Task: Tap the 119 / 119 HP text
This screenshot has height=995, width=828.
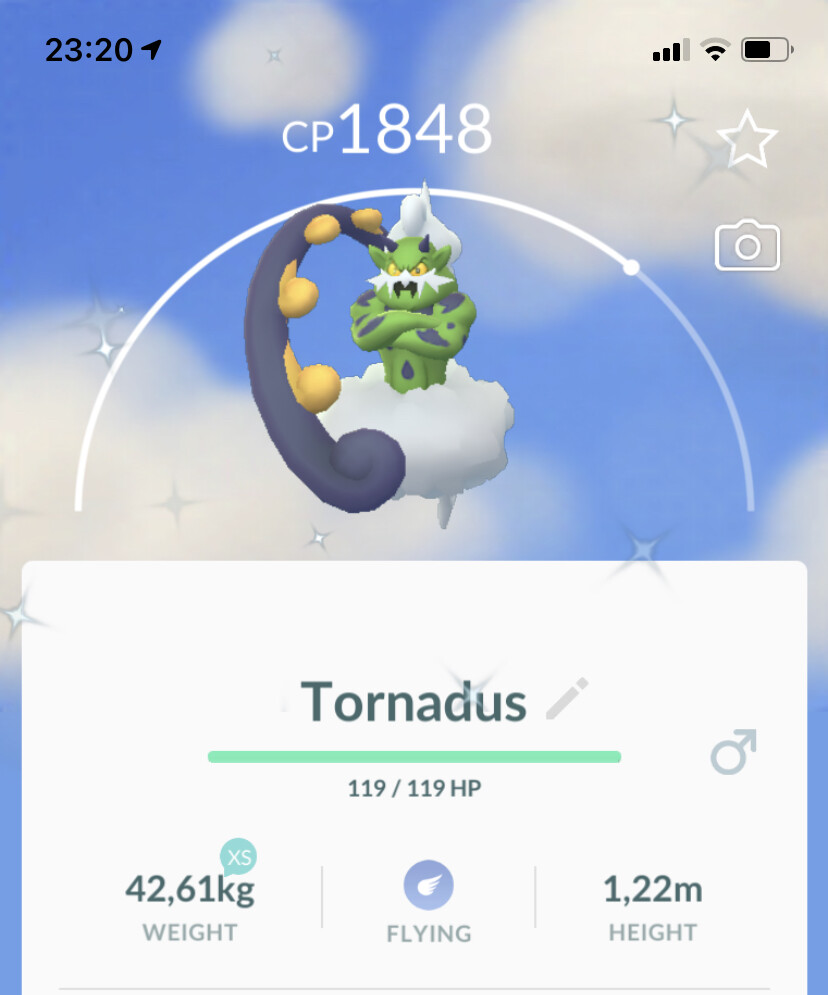Action: tap(414, 789)
